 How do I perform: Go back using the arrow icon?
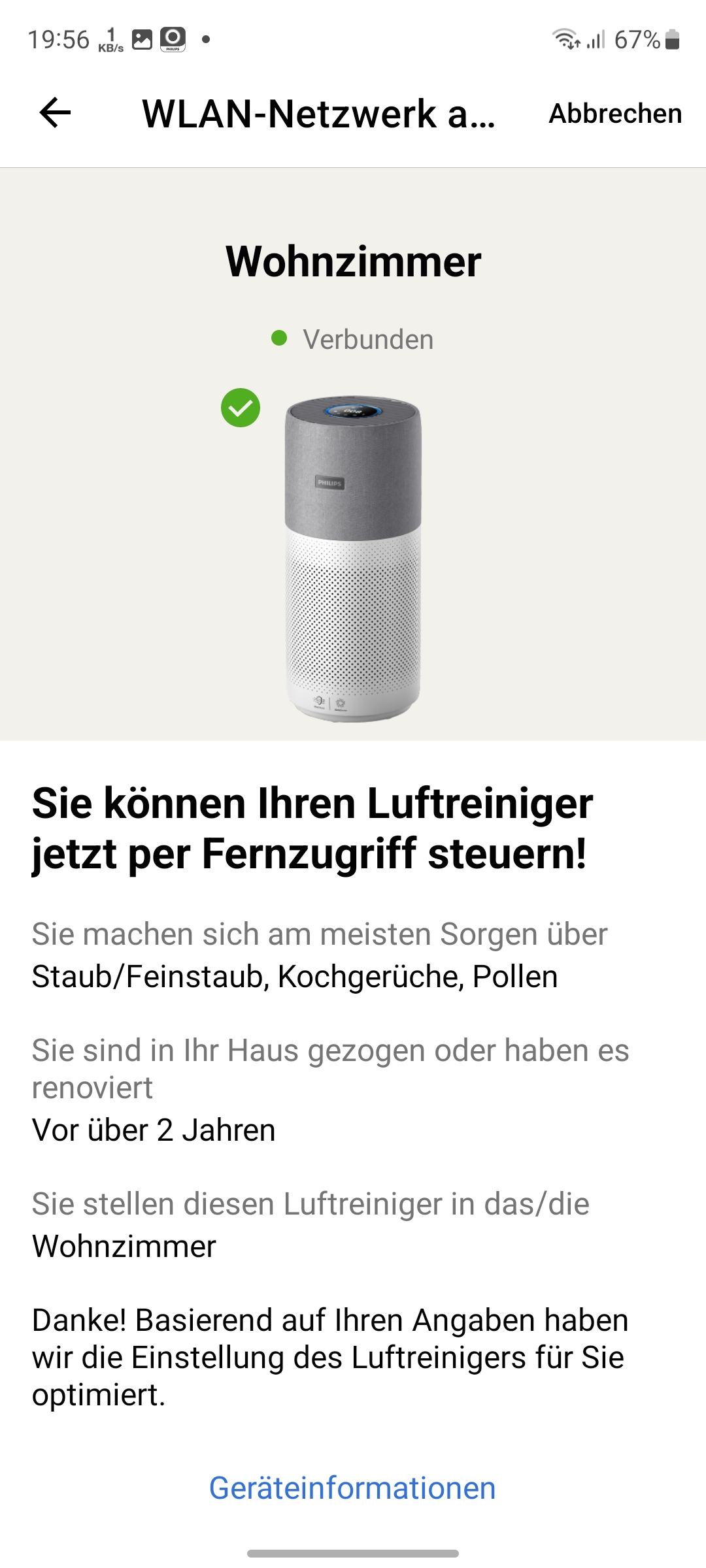(55, 113)
